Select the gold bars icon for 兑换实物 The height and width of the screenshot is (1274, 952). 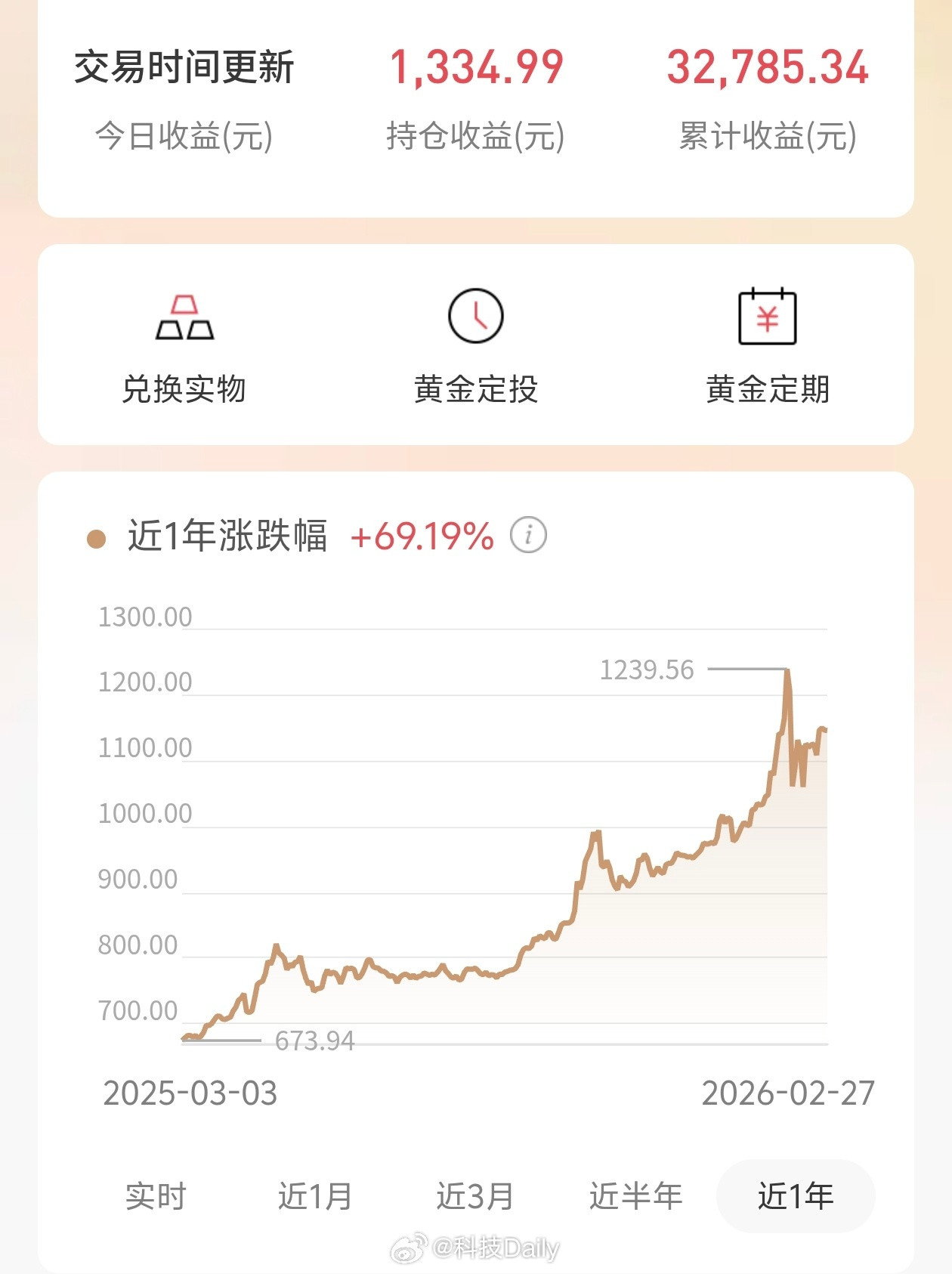point(184,317)
